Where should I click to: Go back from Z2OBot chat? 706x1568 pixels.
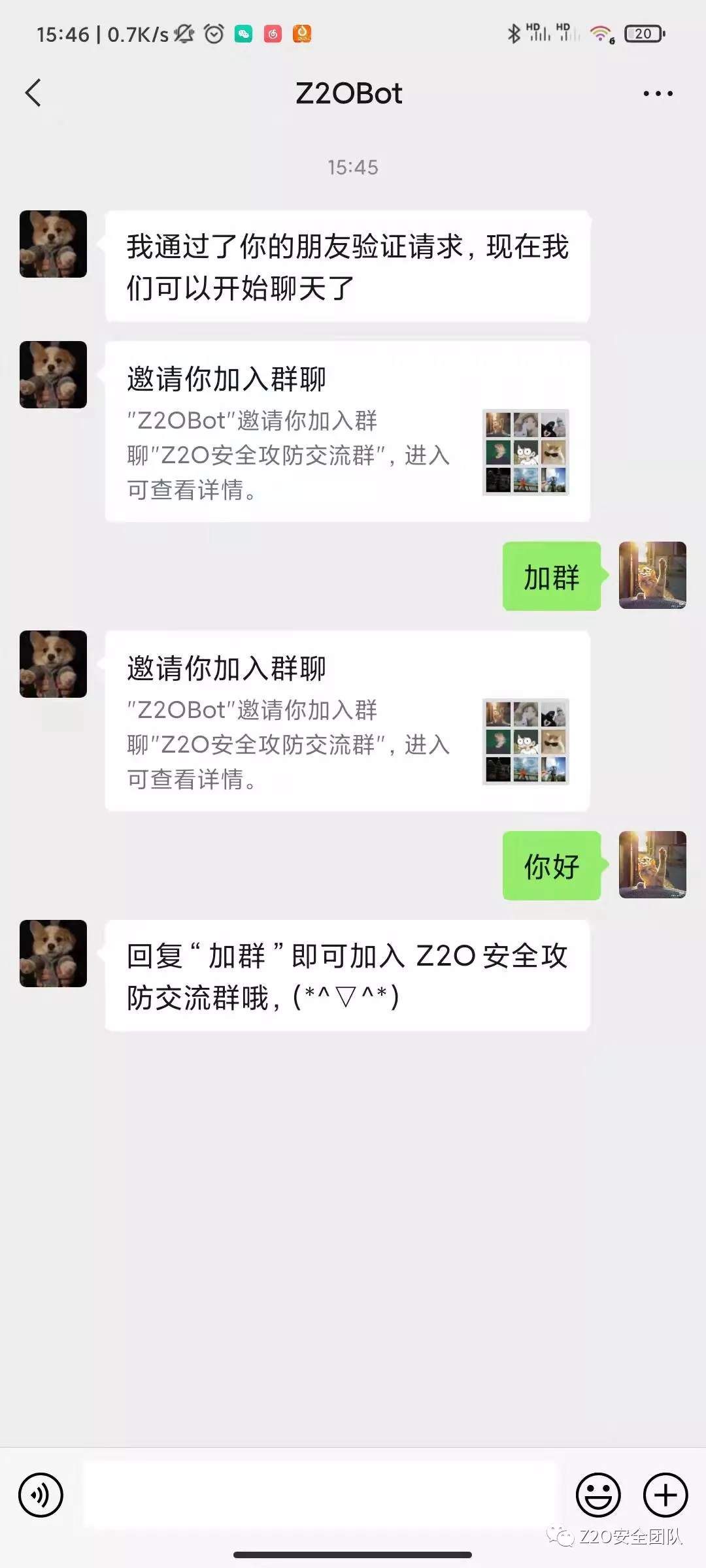33,93
